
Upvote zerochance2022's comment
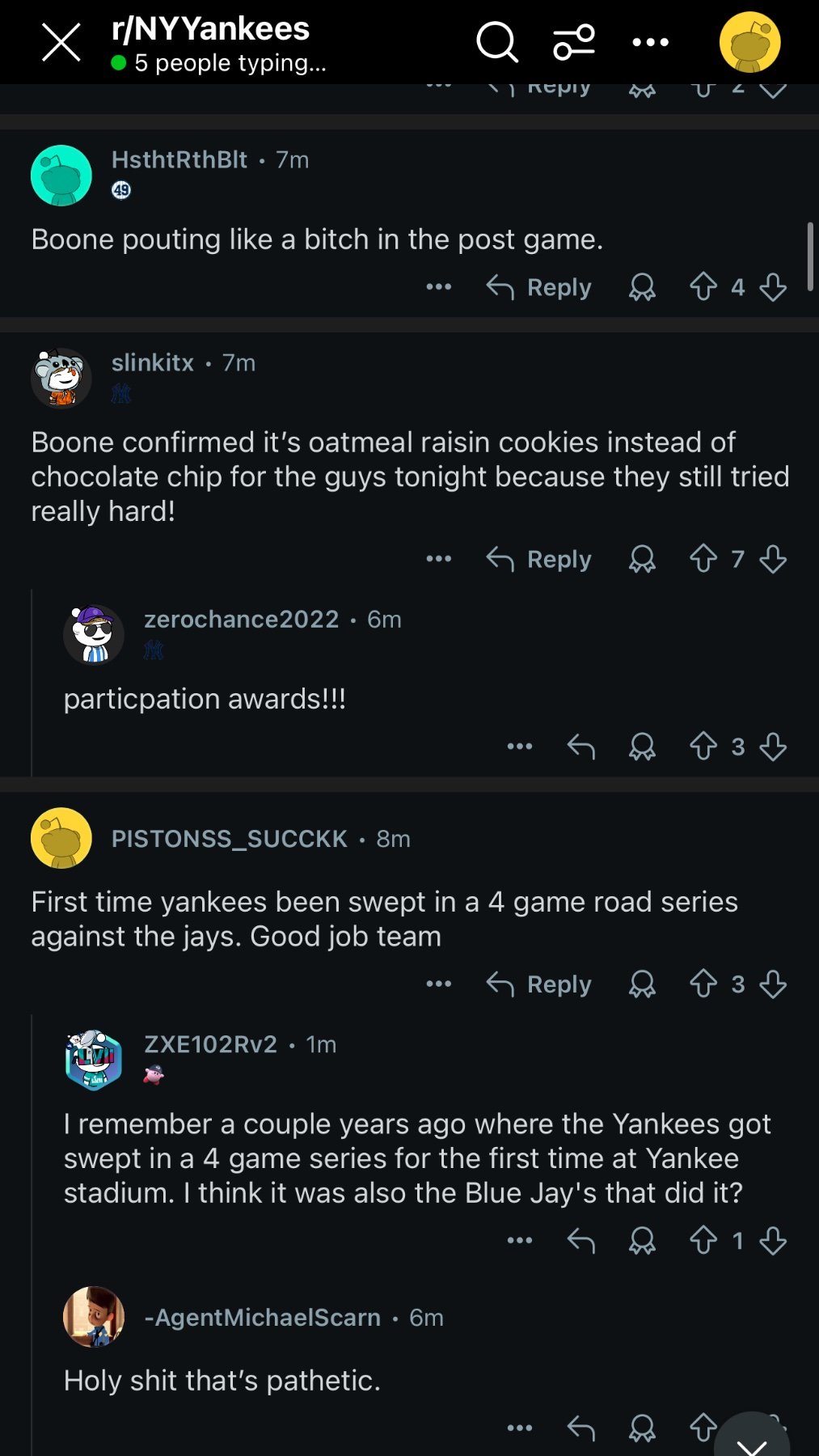click(703, 746)
